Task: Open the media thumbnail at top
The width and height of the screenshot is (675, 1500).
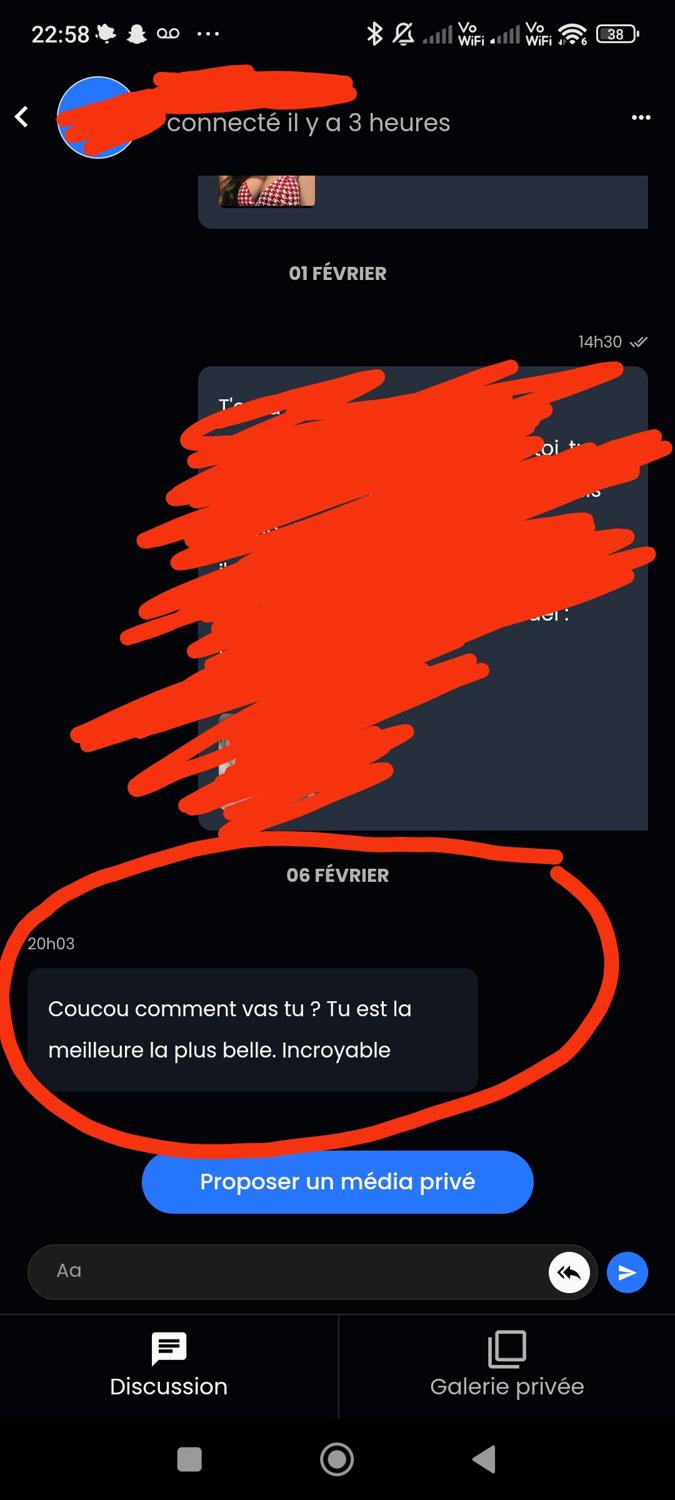Action: (x=267, y=190)
